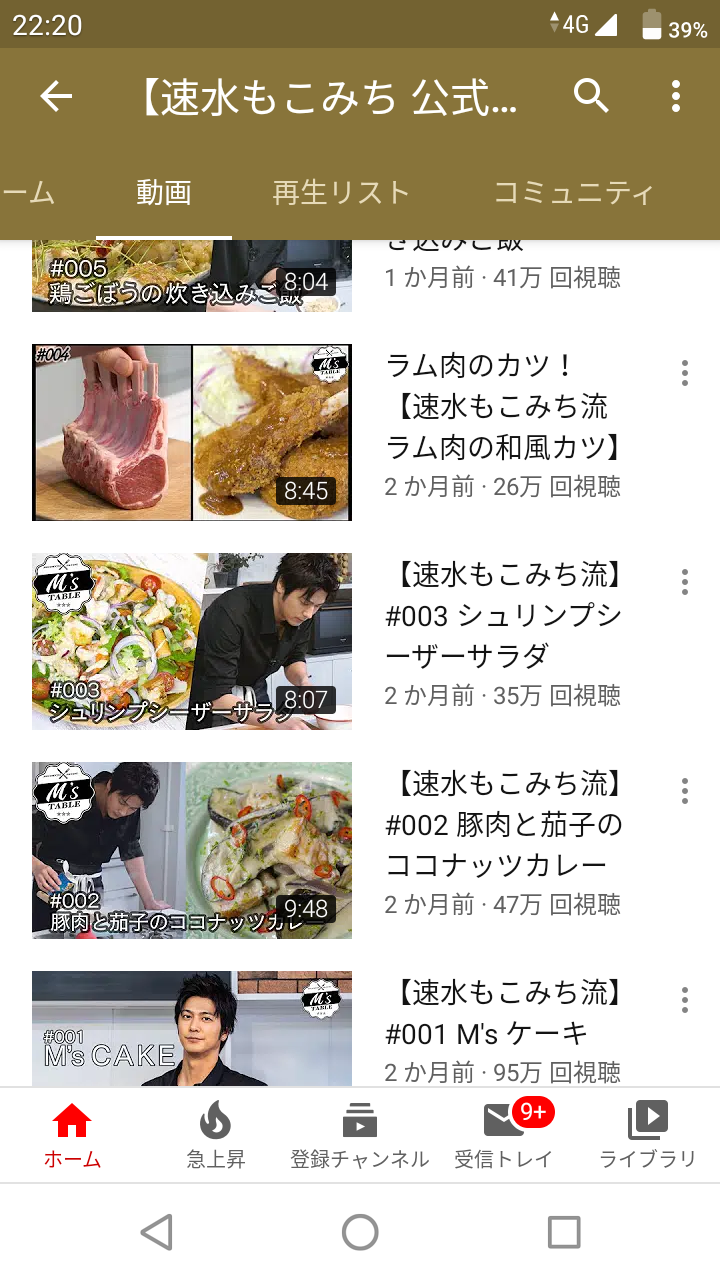Select the 動画 tab

164,193
